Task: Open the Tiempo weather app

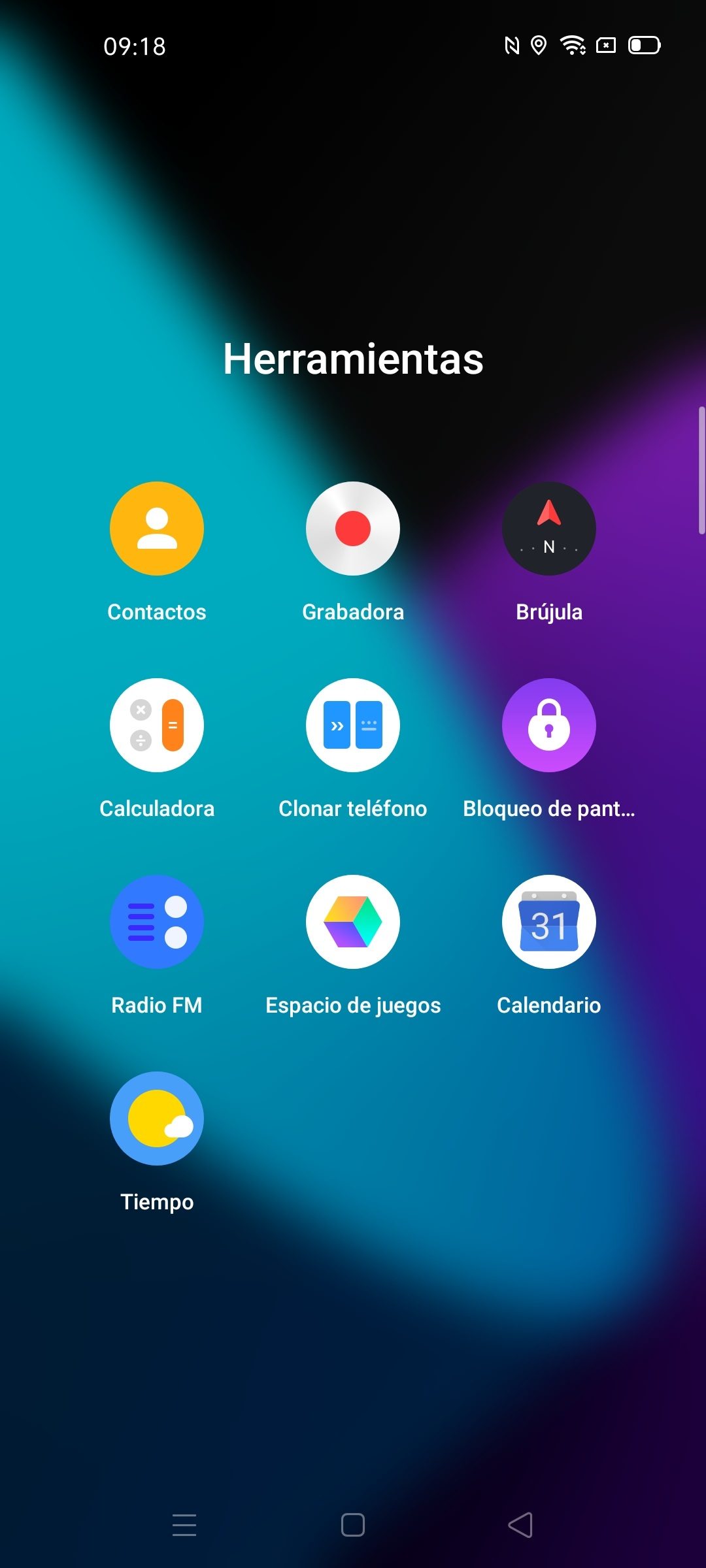Action: coord(157,1119)
